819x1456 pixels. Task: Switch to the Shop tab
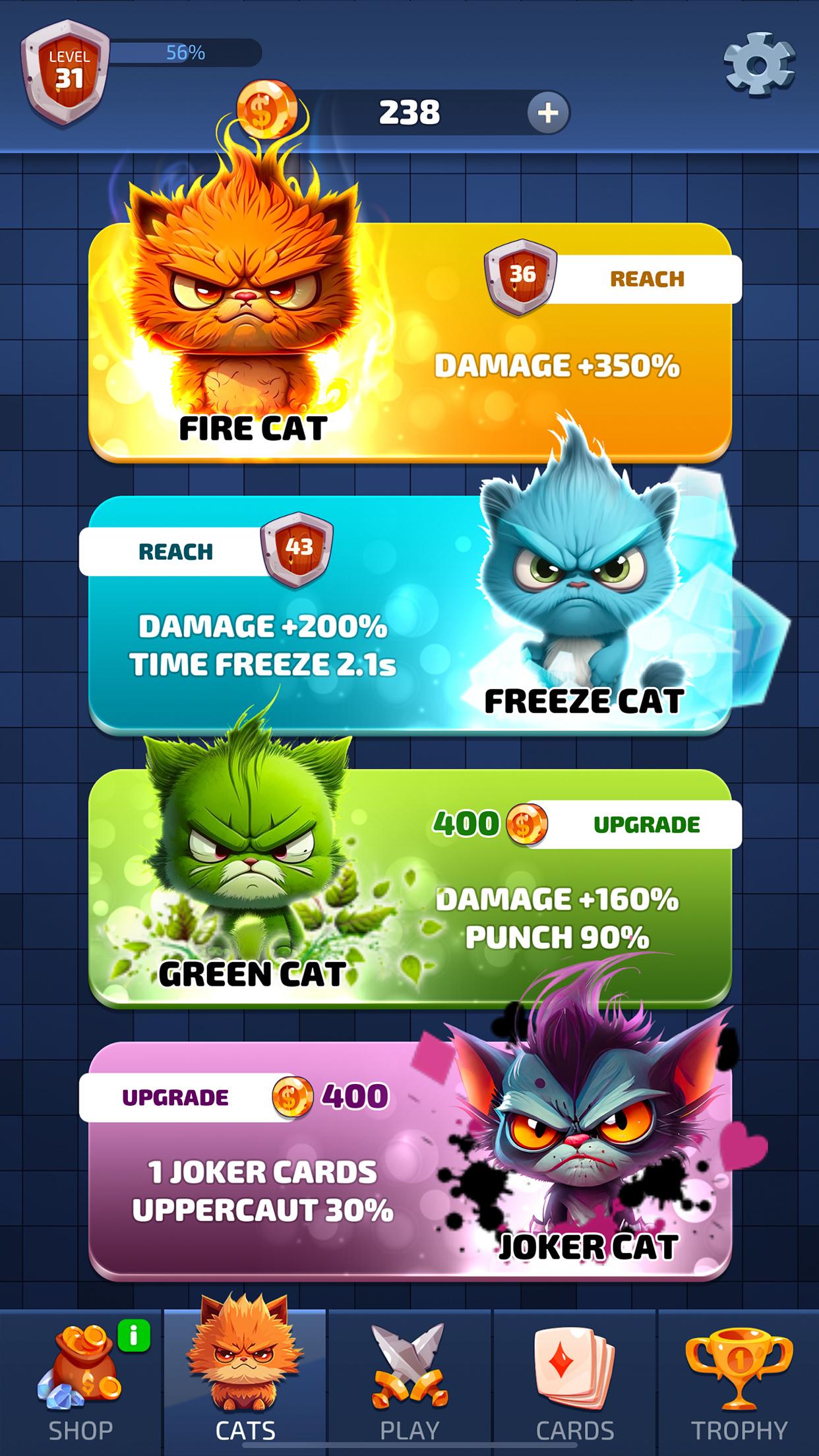pos(81,1383)
